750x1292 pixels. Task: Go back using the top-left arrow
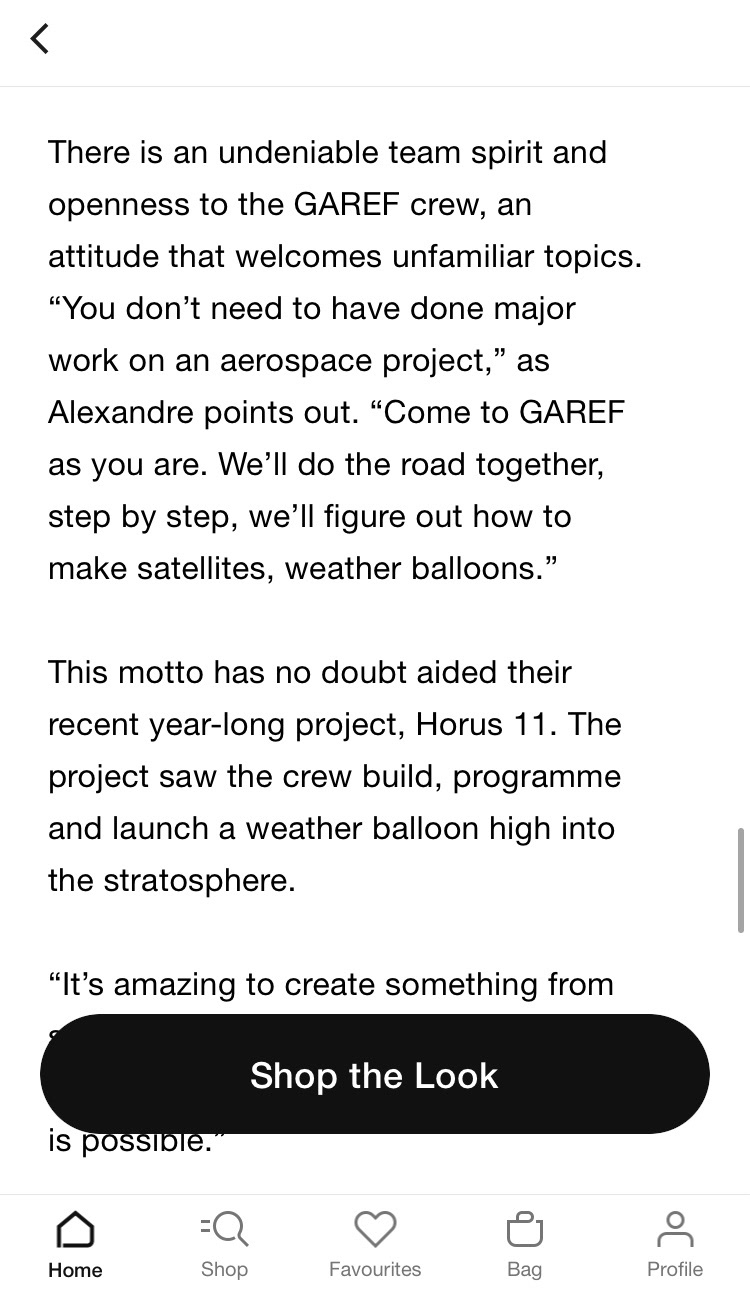click(x=40, y=39)
